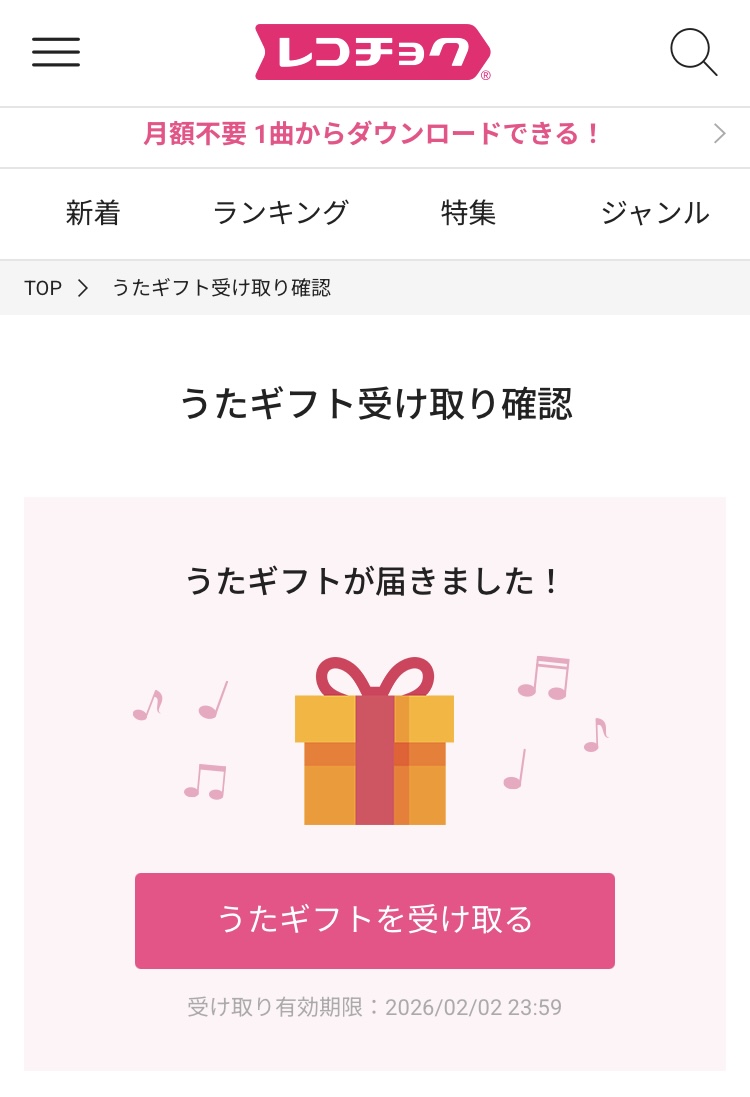
Task: Tap the うたギフトを受け取る button
Action: coord(374,920)
